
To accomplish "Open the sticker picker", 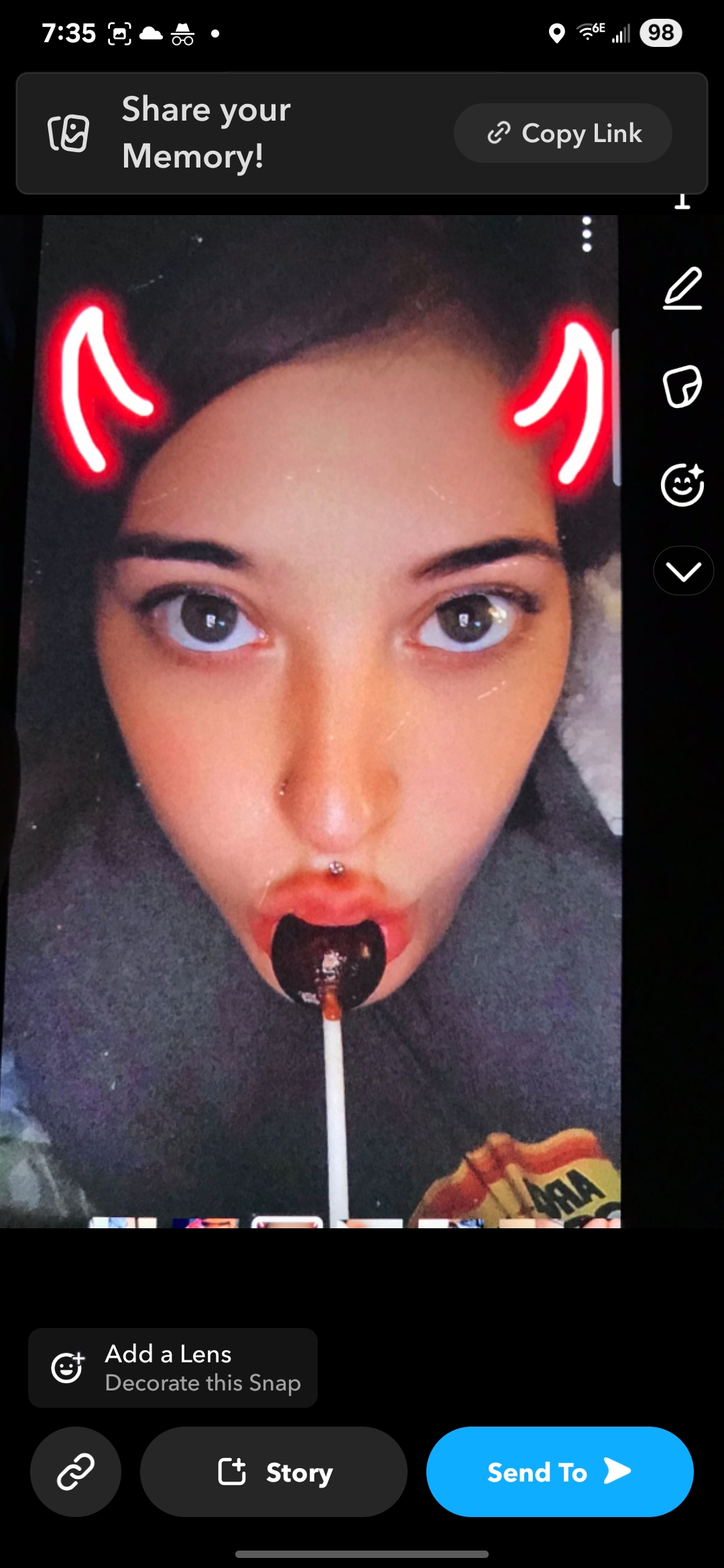I will [x=682, y=387].
